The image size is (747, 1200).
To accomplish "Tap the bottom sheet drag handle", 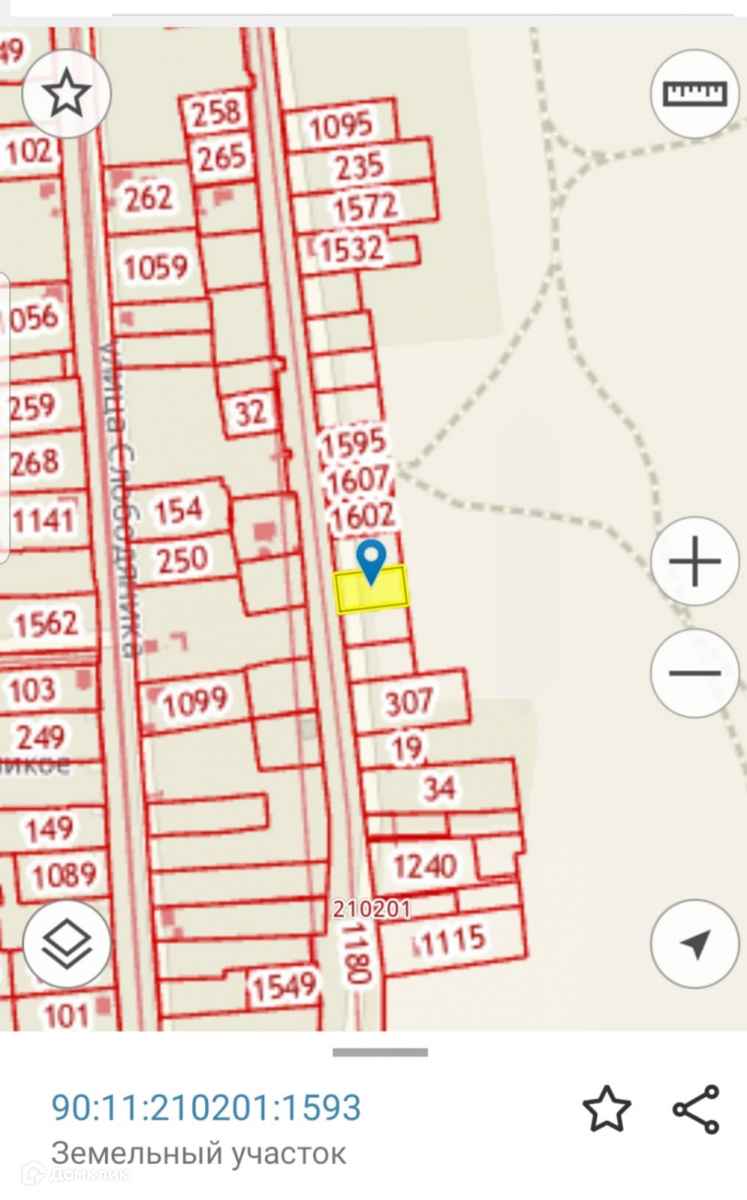I will 380,1052.
